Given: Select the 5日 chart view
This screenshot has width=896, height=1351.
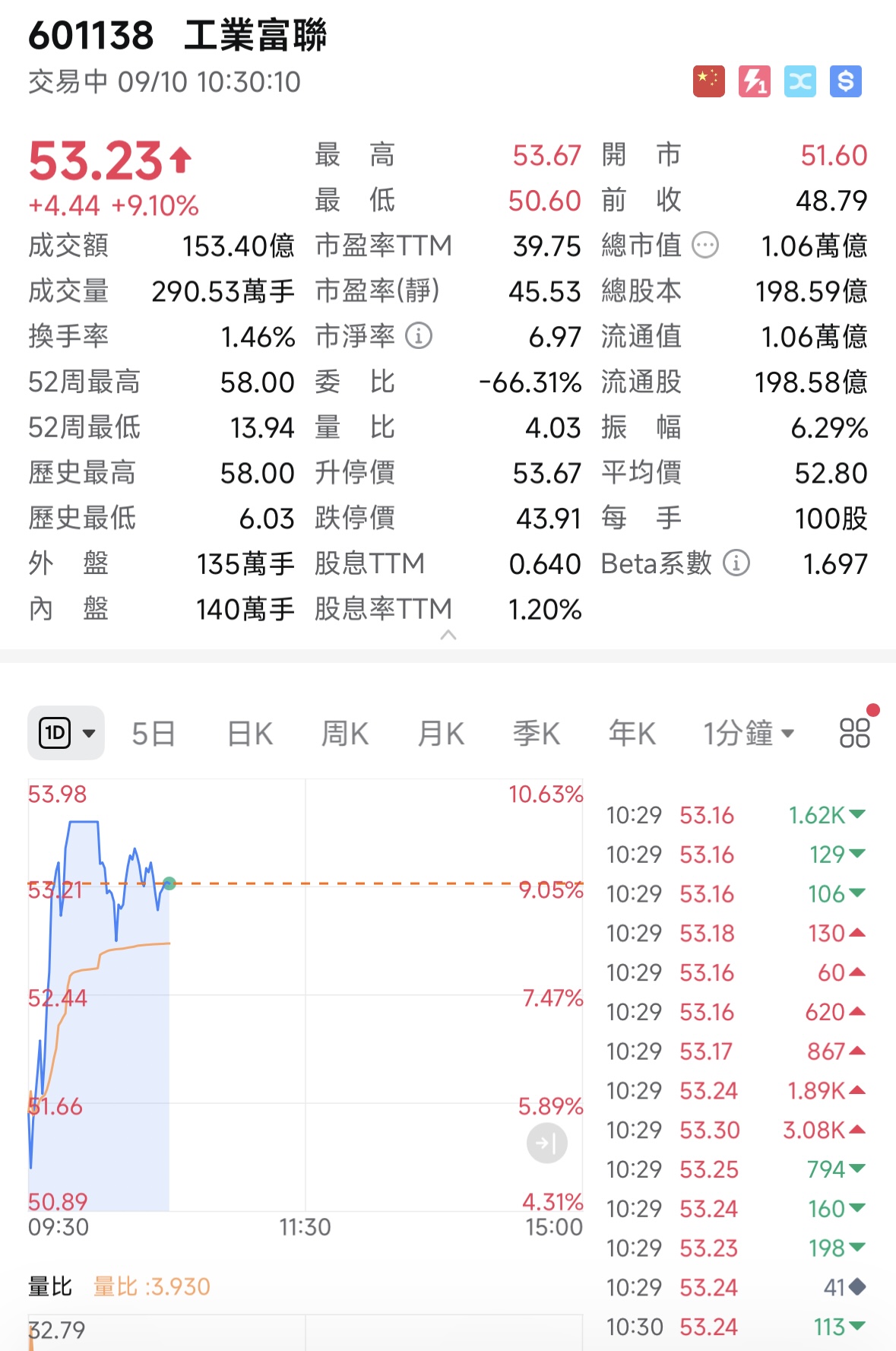Looking at the screenshot, I should tap(154, 732).
